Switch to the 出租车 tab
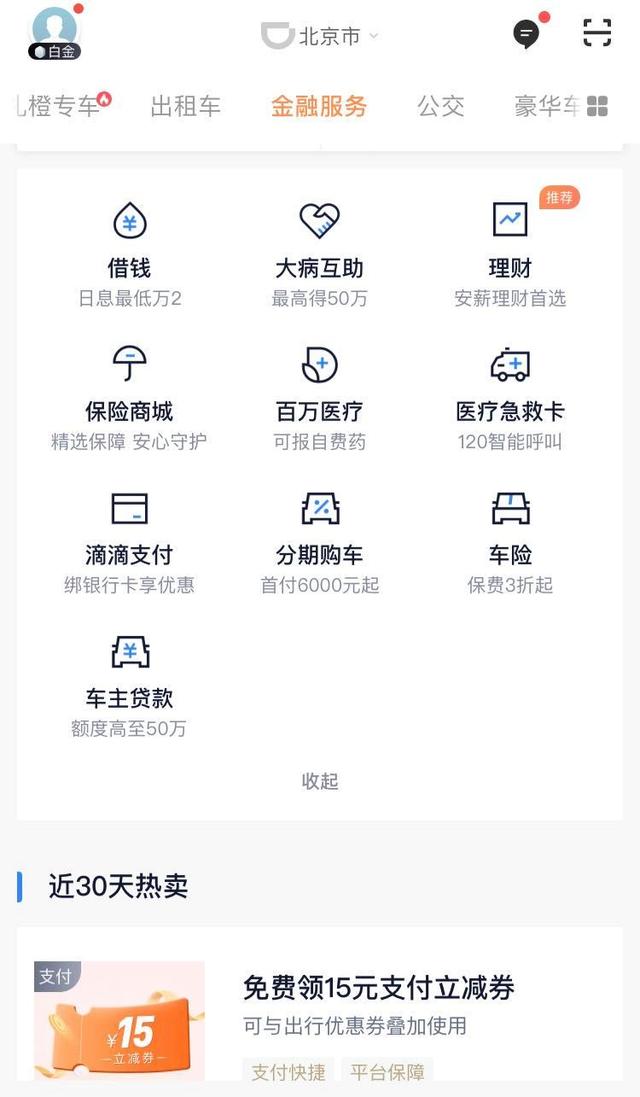 pos(185,106)
